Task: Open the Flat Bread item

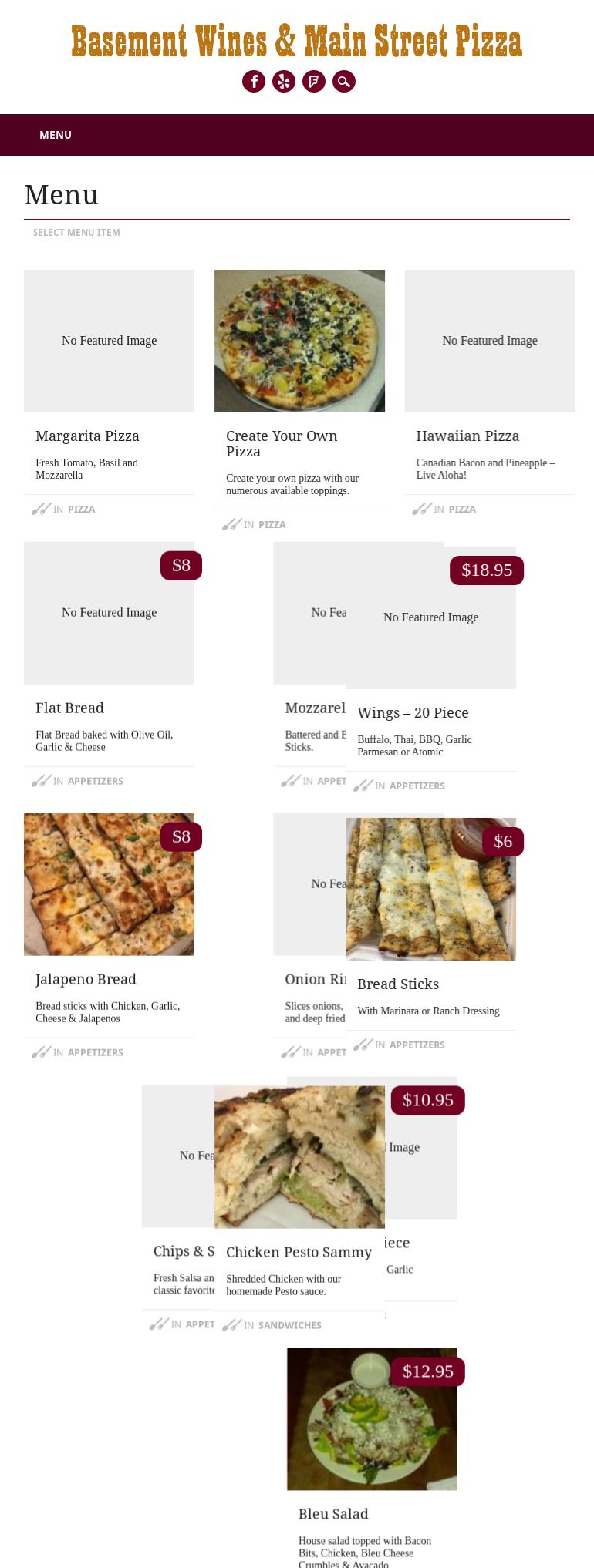Action: [69, 708]
